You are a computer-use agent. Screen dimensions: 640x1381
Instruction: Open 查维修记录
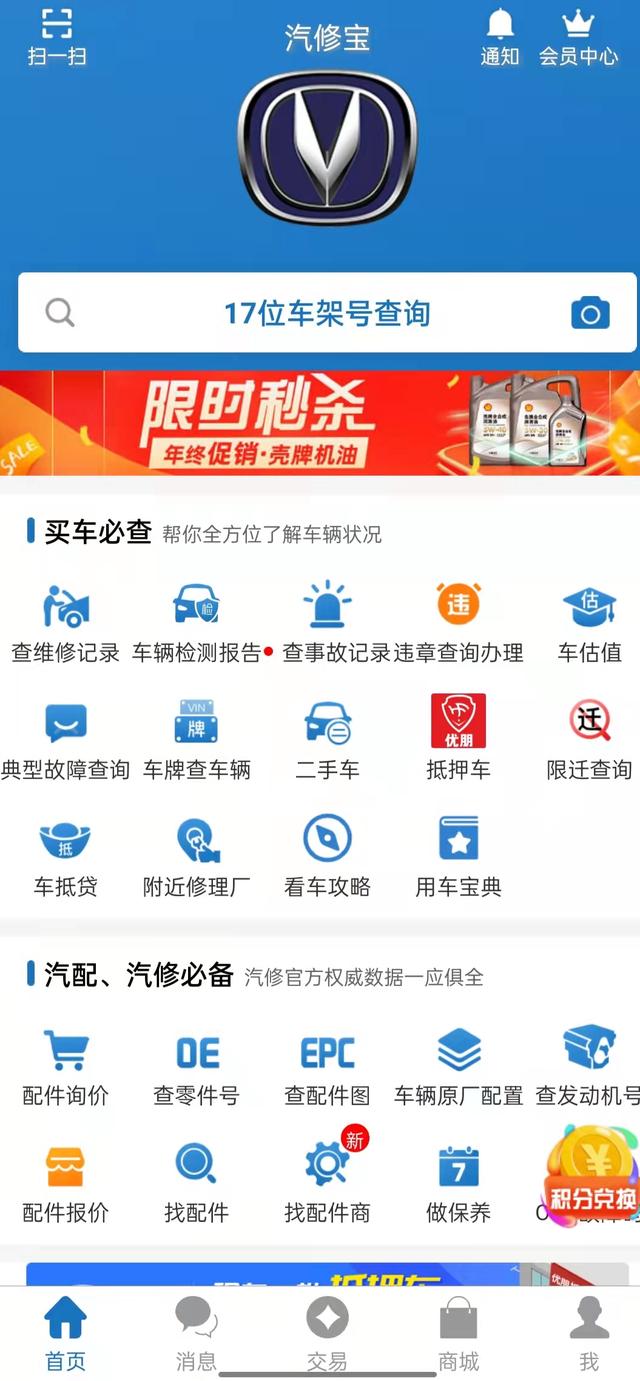point(66,622)
